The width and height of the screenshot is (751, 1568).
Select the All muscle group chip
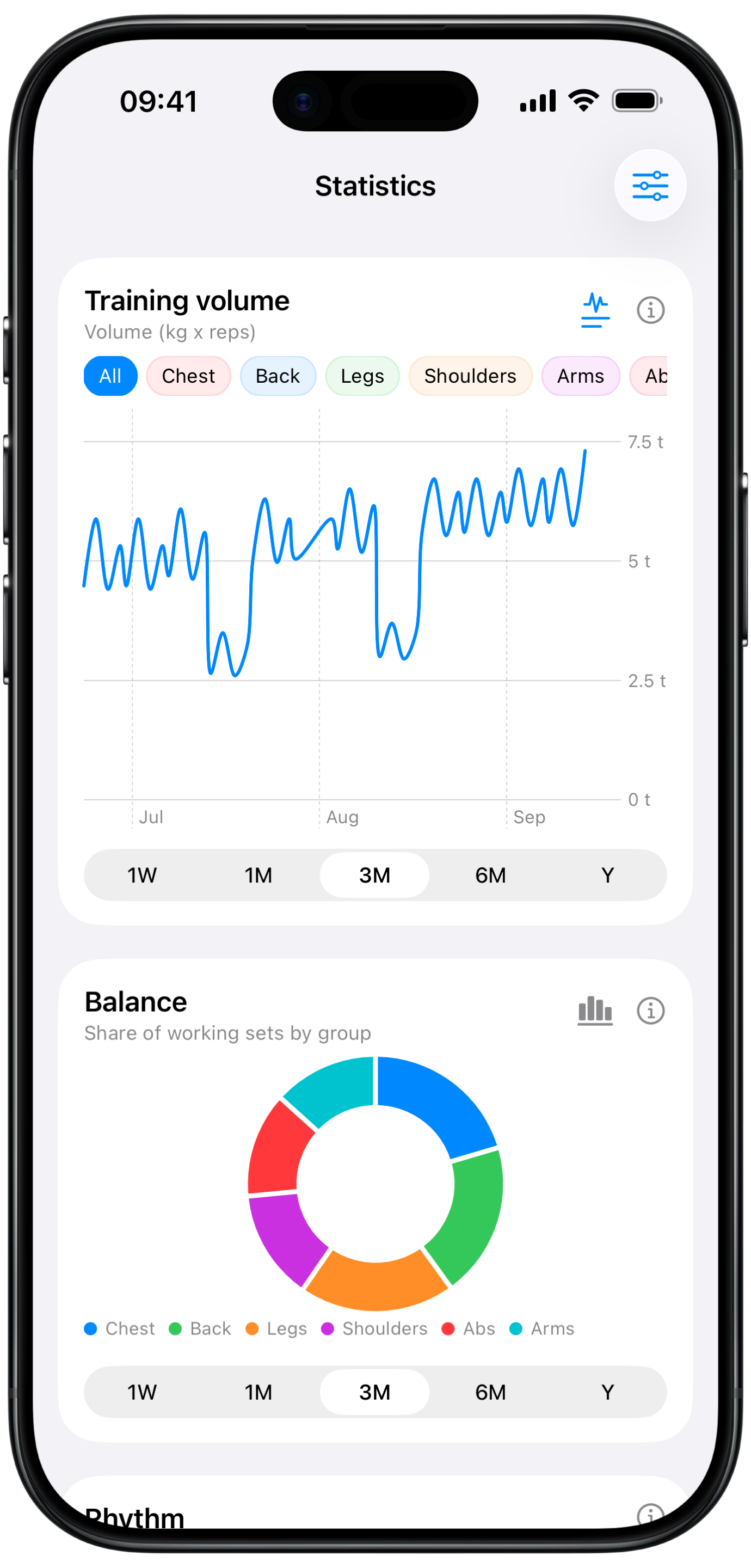coord(110,376)
